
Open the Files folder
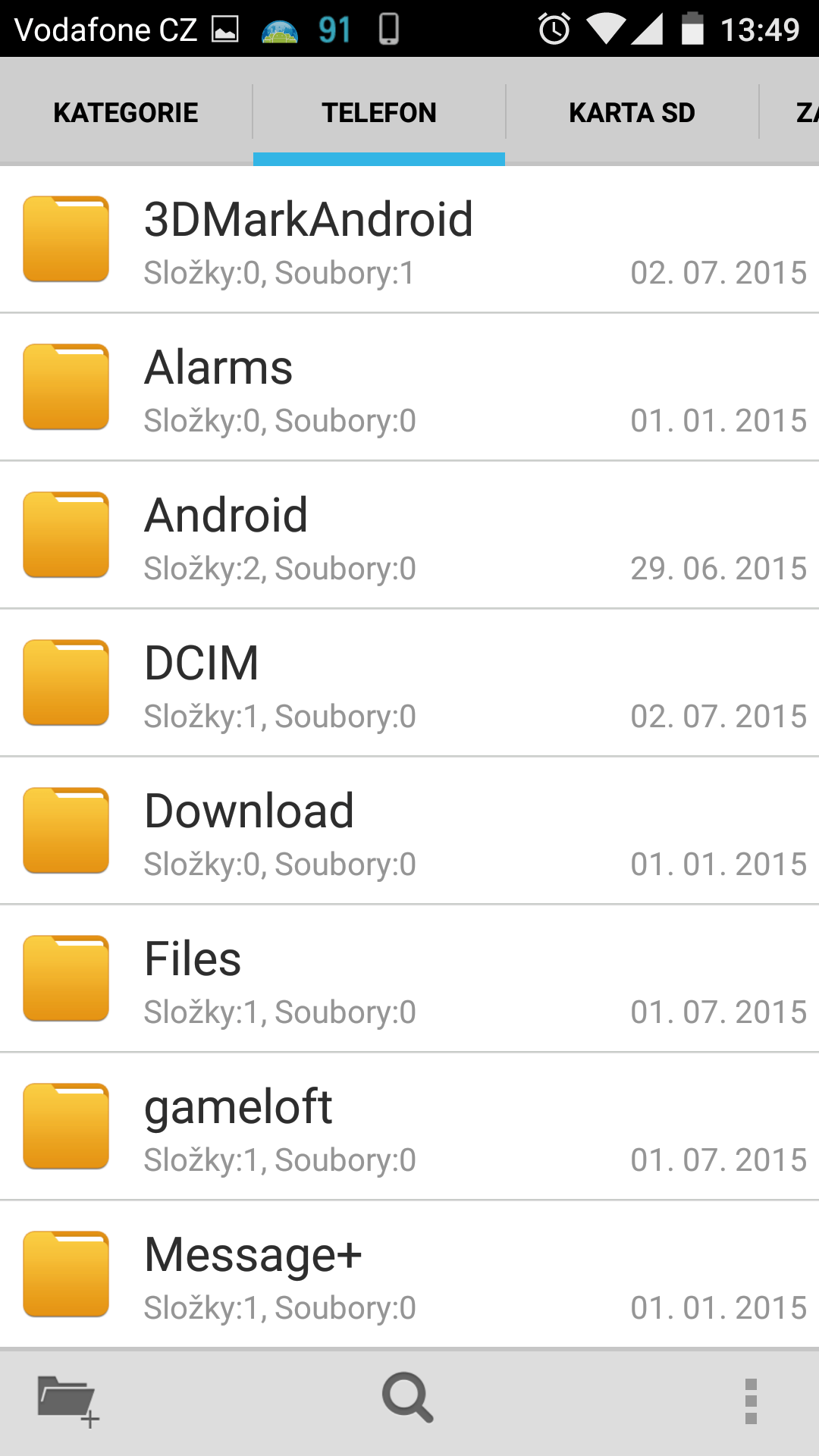click(x=409, y=978)
